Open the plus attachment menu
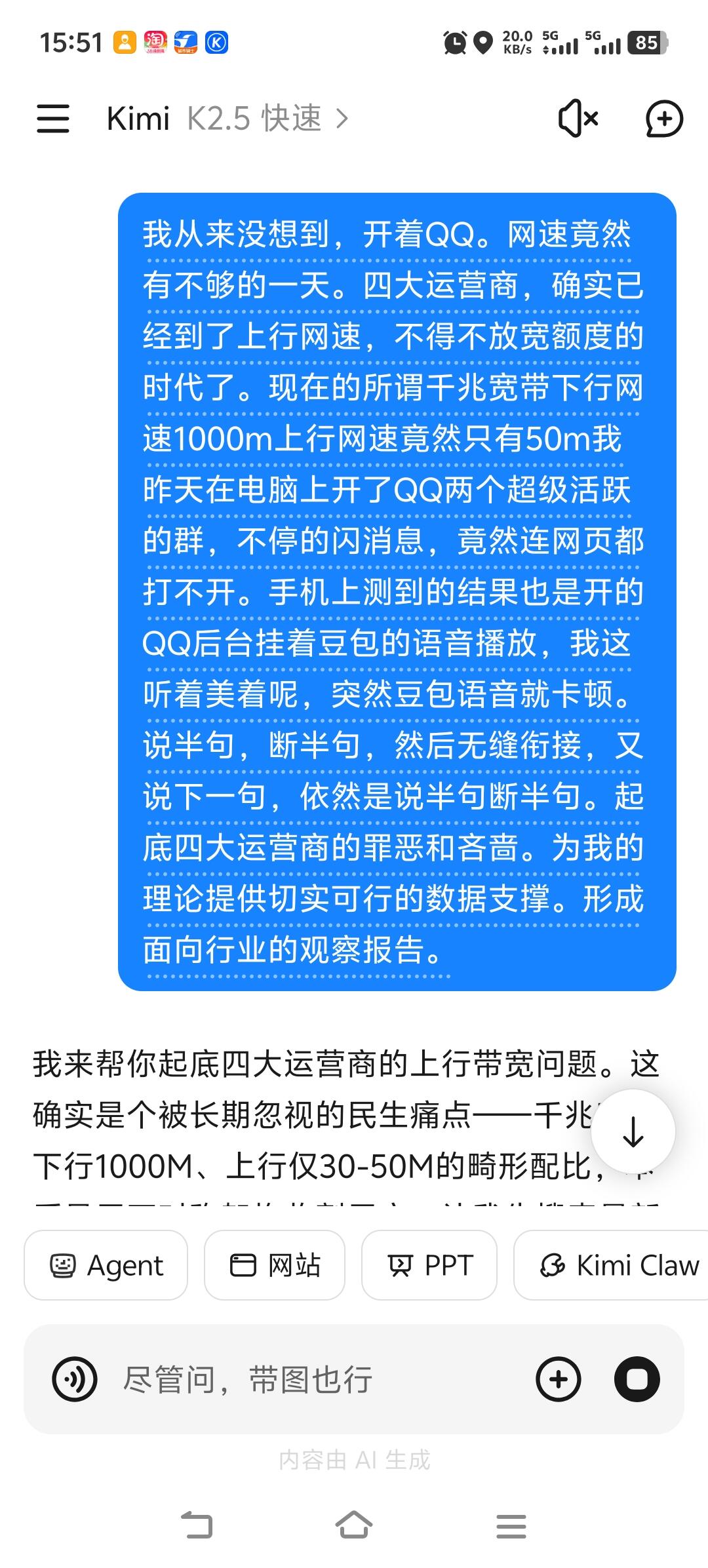The width and height of the screenshot is (708, 1568). [x=559, y=1379]
